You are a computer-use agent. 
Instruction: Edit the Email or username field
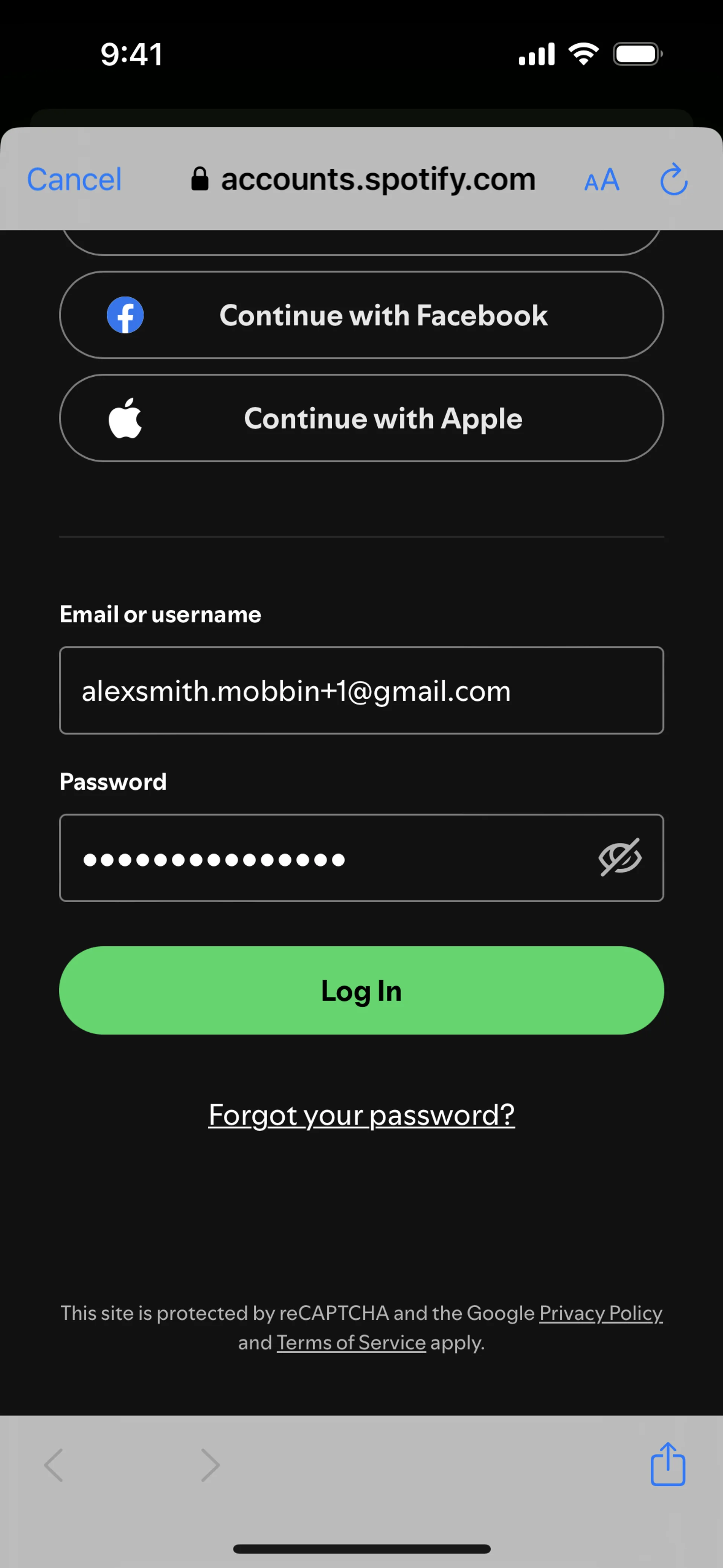click(x=361, y=690)
